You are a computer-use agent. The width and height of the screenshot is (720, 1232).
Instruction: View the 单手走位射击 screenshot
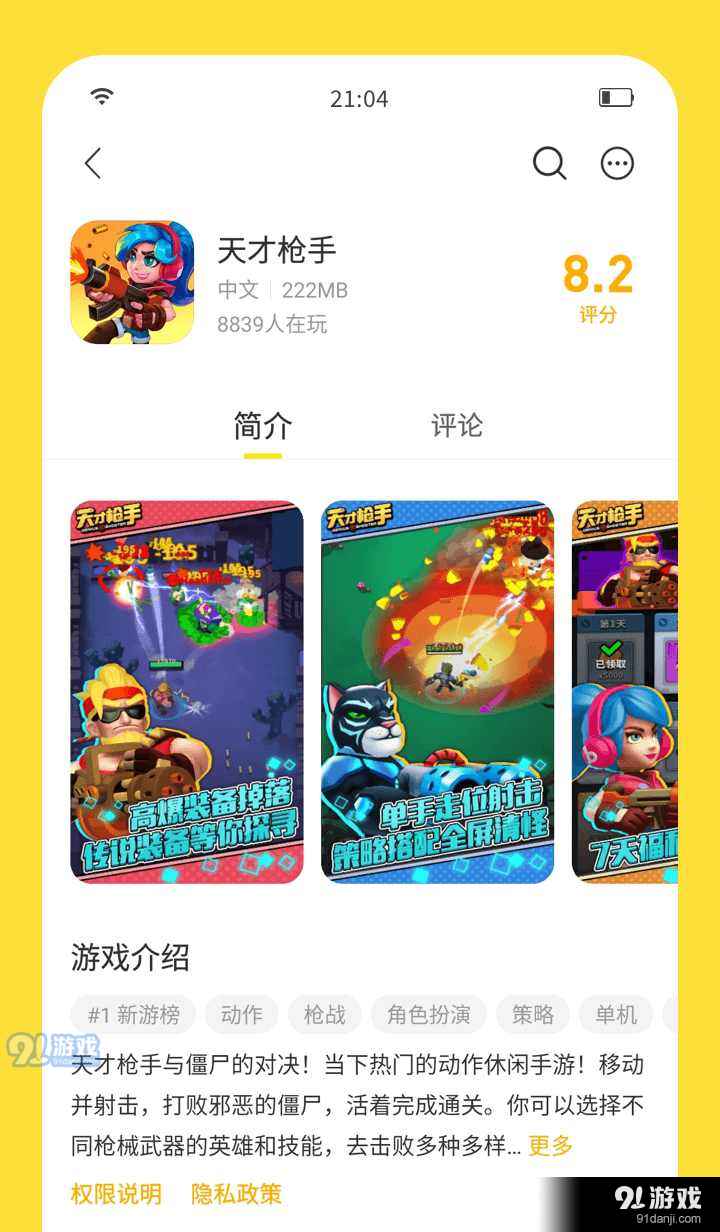click(437, 692)
